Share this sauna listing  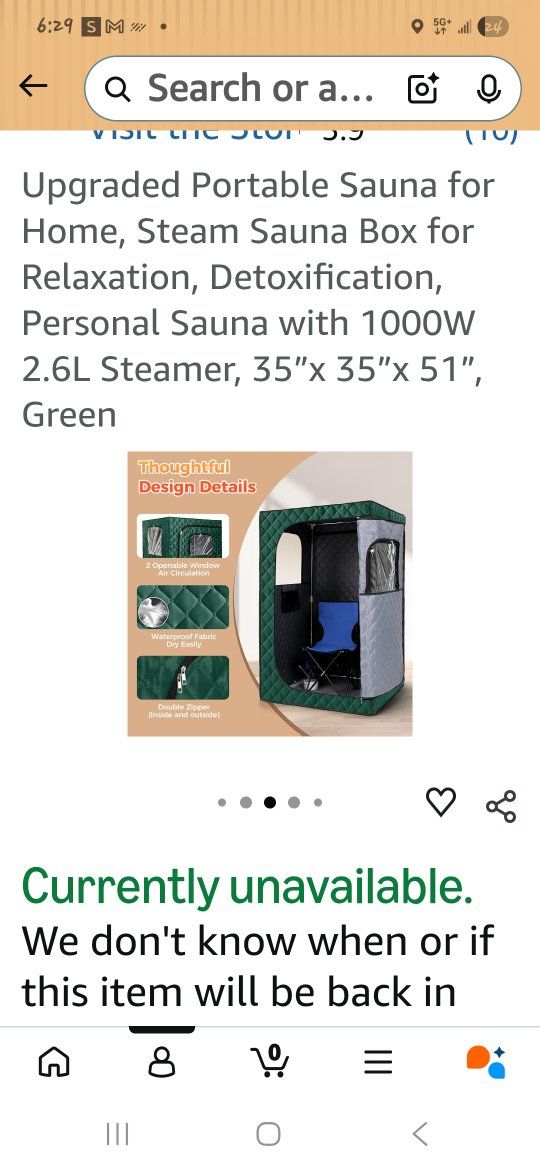click(500, 806)
